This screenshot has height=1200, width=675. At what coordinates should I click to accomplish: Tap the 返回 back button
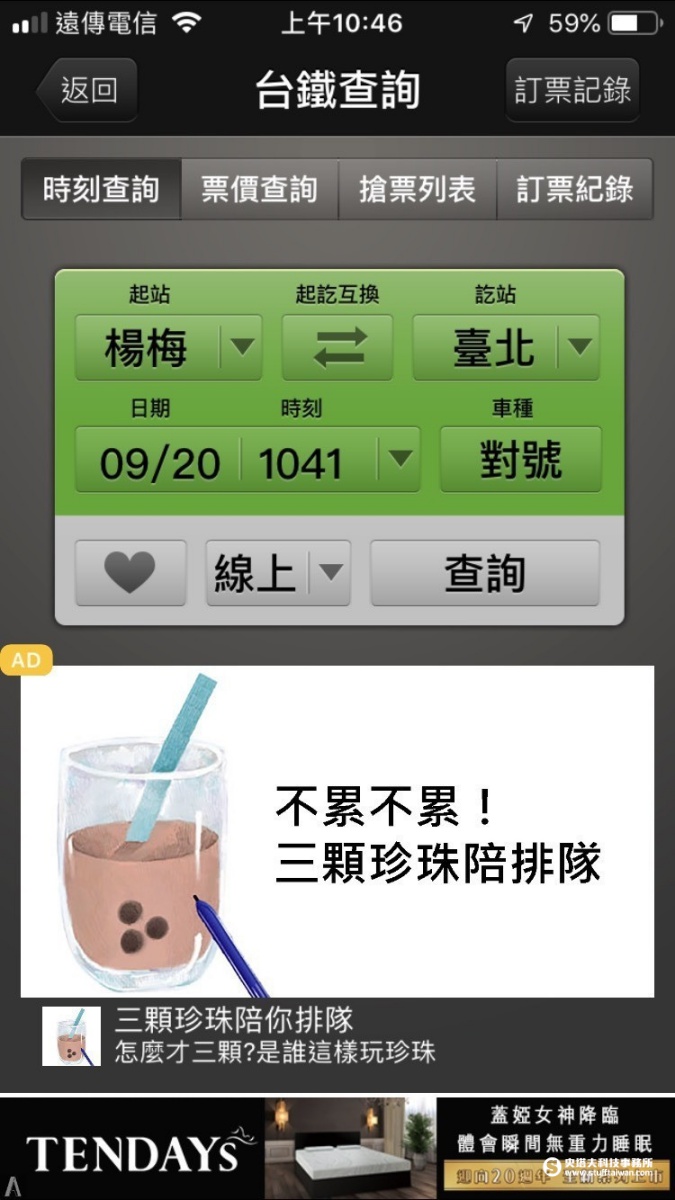coord(87,90)
